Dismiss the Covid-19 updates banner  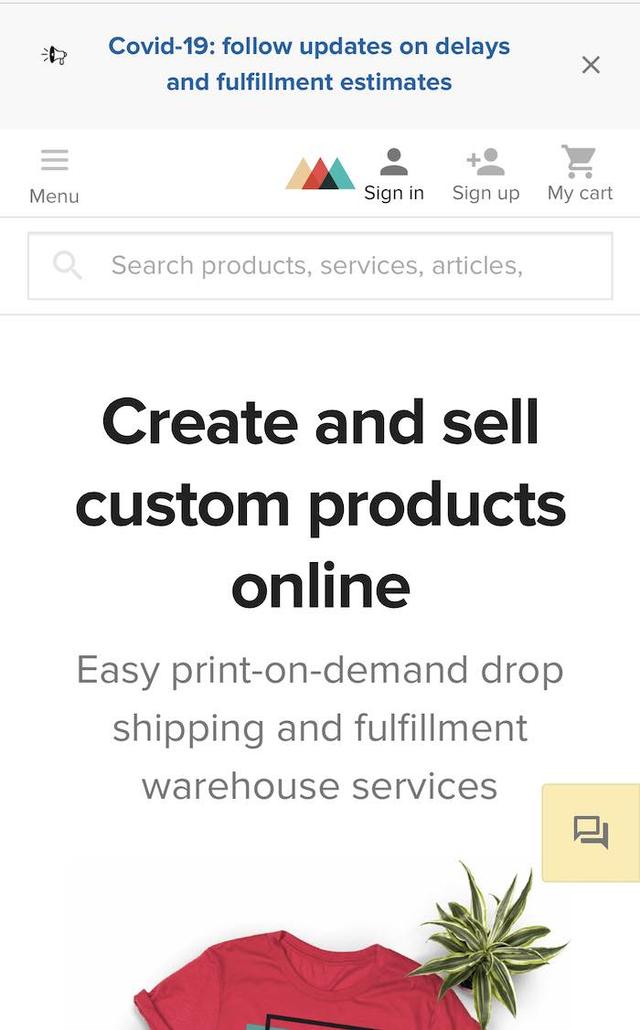tap(591, 65)
